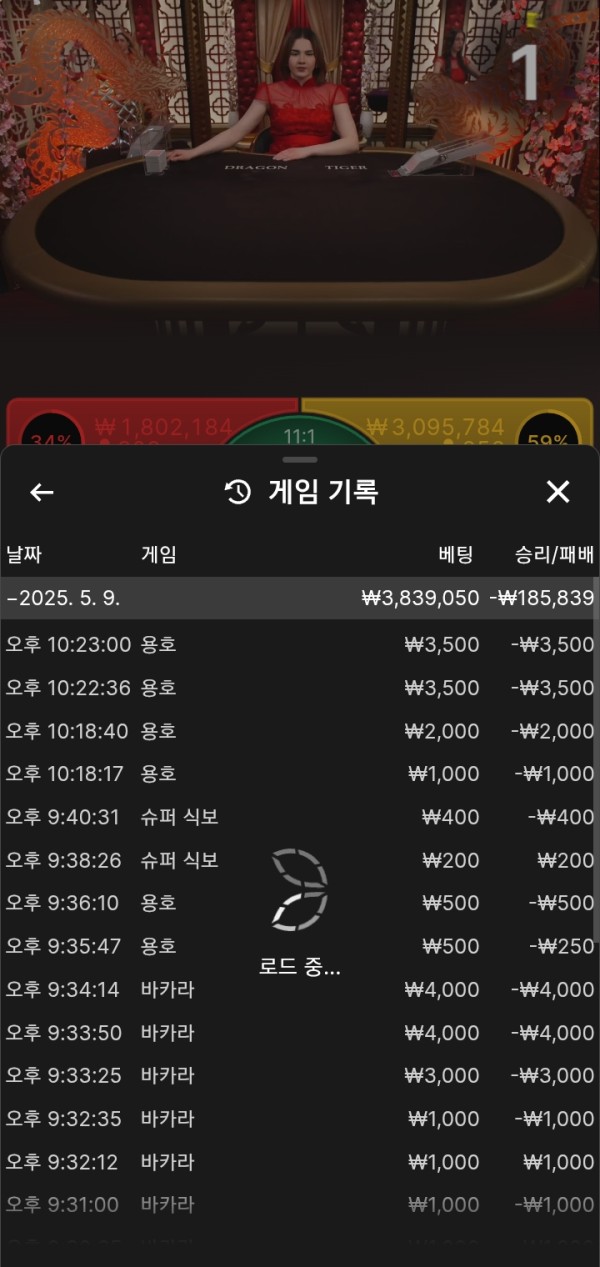View the 오후 10:18:40 용호 bet details
600x1267 pixels.
[298, 731]
